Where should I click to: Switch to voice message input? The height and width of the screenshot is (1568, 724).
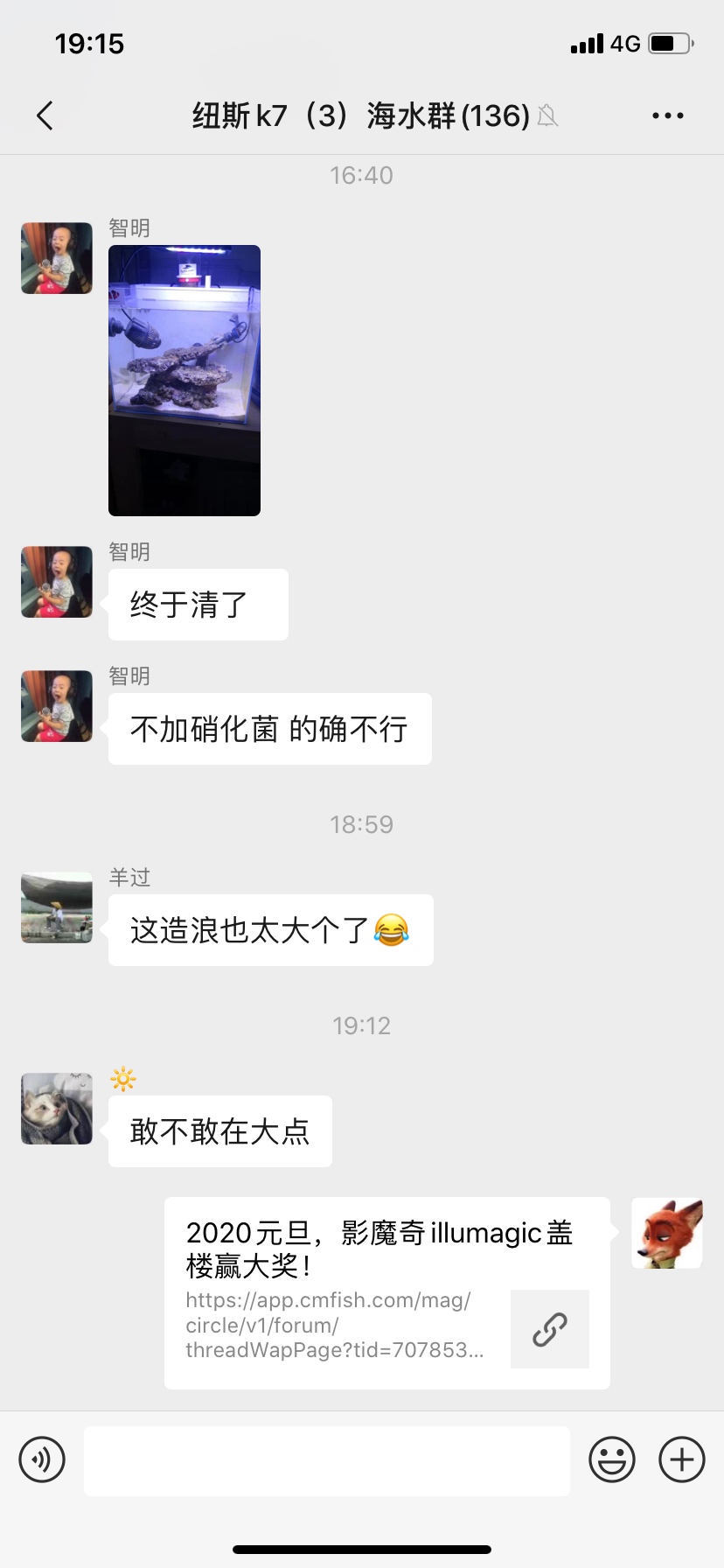[x=42, y=1459]
